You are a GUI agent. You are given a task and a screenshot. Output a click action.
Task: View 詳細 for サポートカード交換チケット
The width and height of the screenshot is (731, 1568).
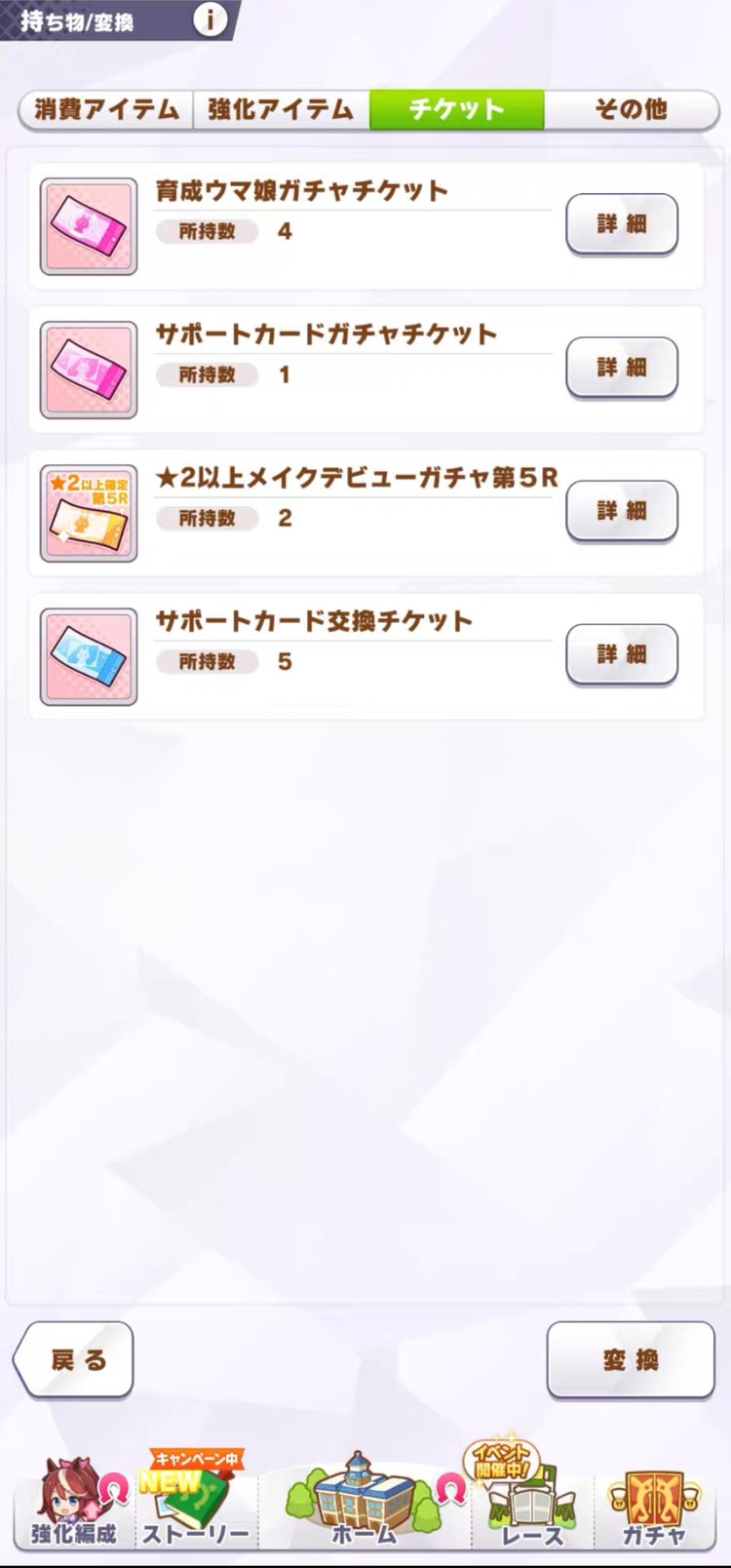tap(622, 654)
